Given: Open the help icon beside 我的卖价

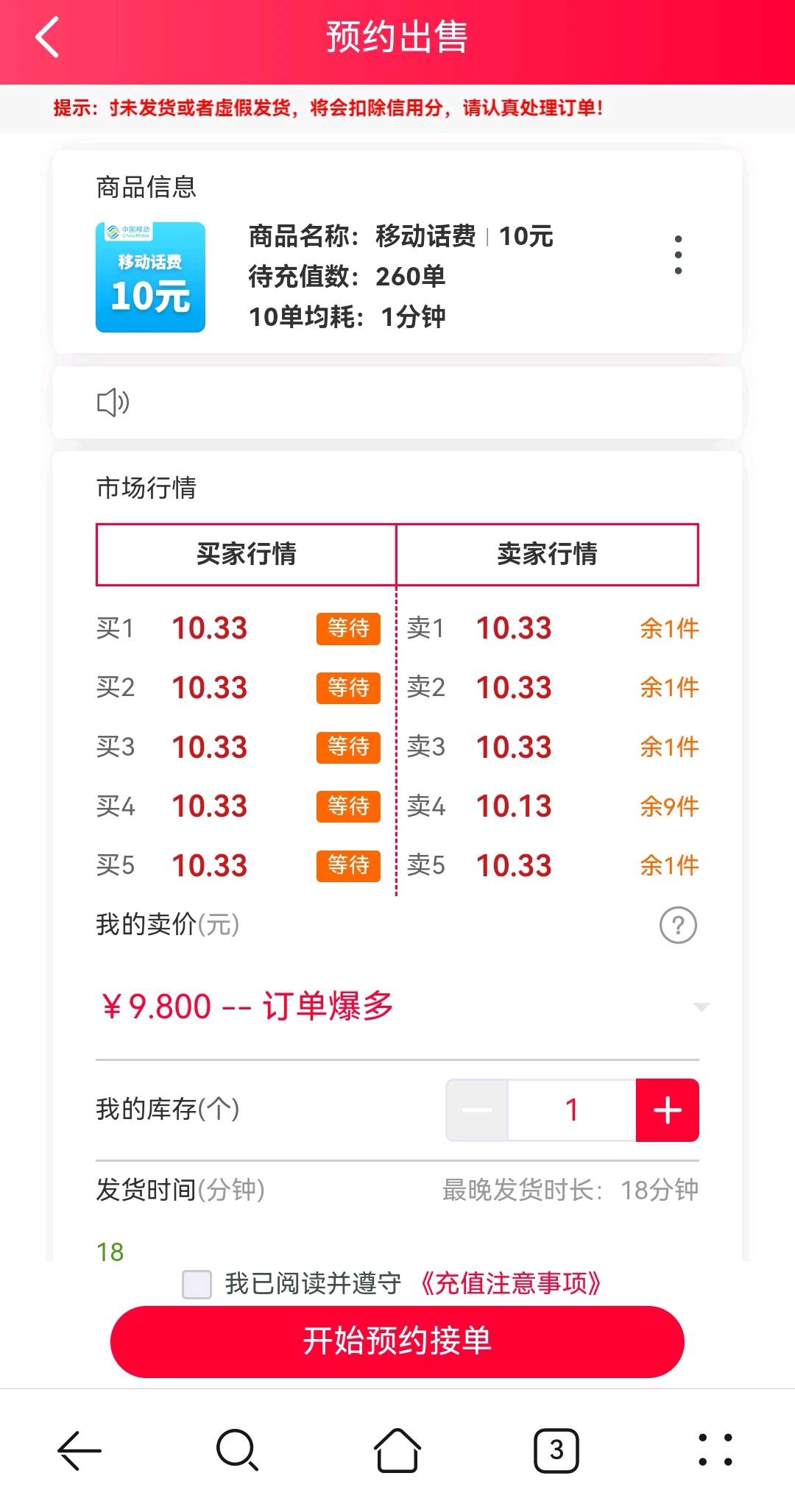Looking at the screenshot, I should tap(678, 925).
